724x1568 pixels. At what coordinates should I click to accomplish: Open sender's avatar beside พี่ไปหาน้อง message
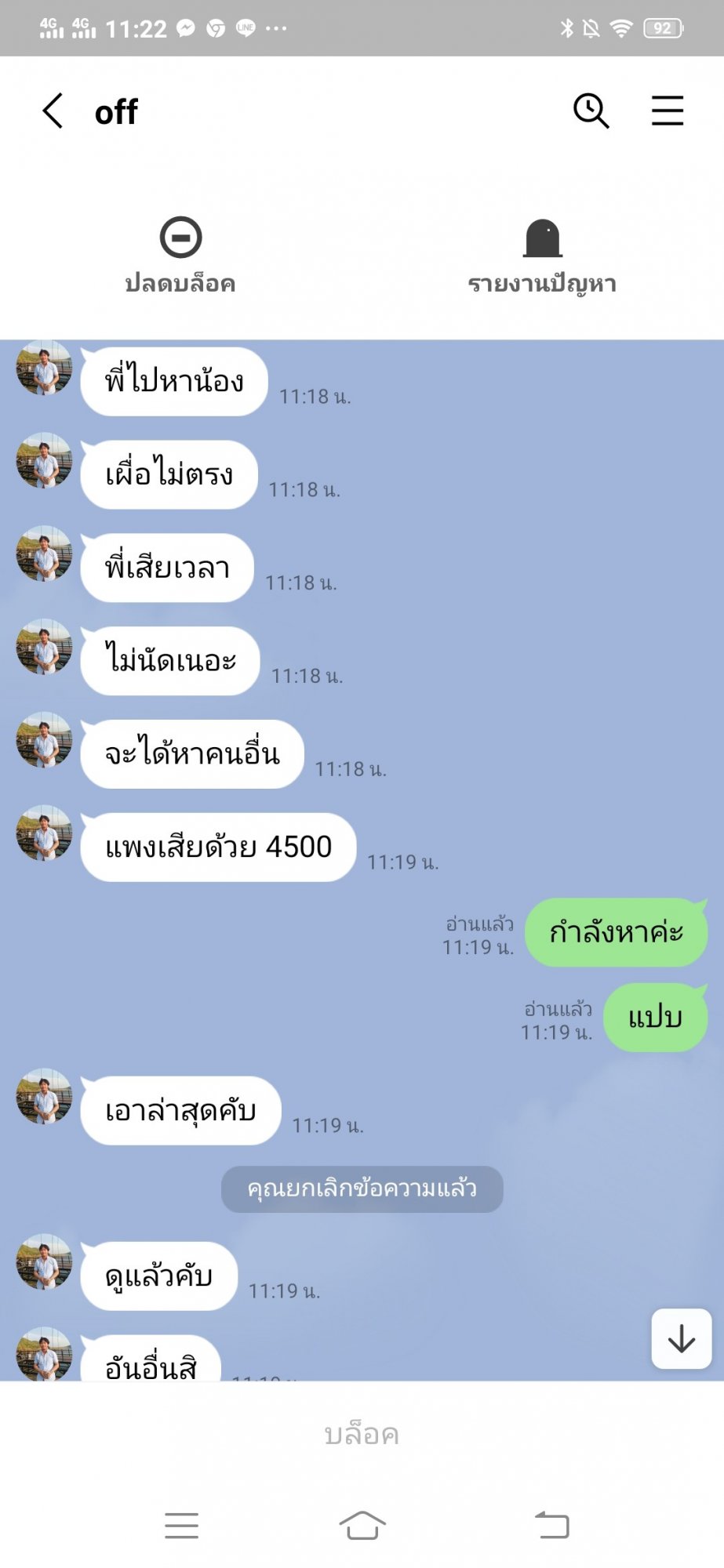tap(45, 368)
